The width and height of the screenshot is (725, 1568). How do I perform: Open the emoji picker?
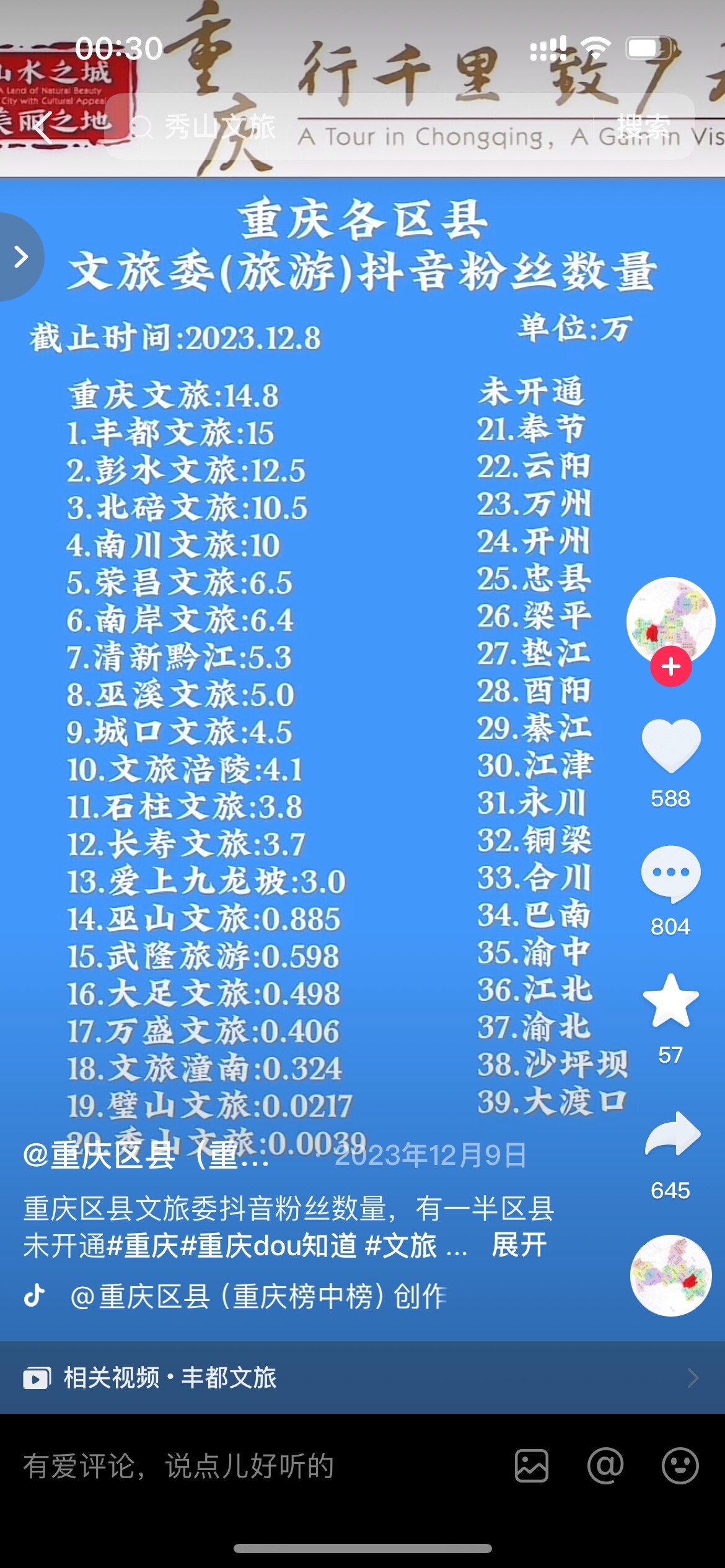680,1466
